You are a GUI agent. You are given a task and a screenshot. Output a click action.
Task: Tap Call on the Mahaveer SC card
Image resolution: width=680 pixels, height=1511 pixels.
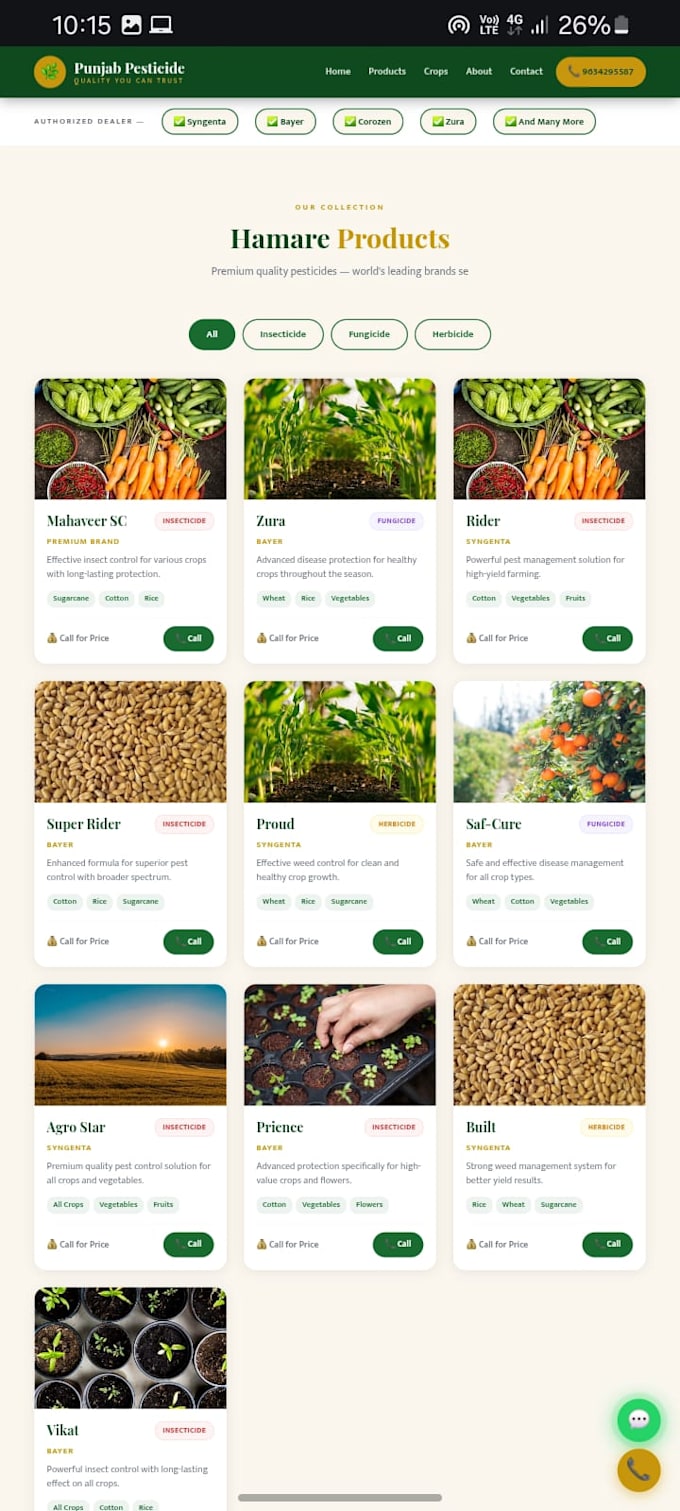(189, 638)
